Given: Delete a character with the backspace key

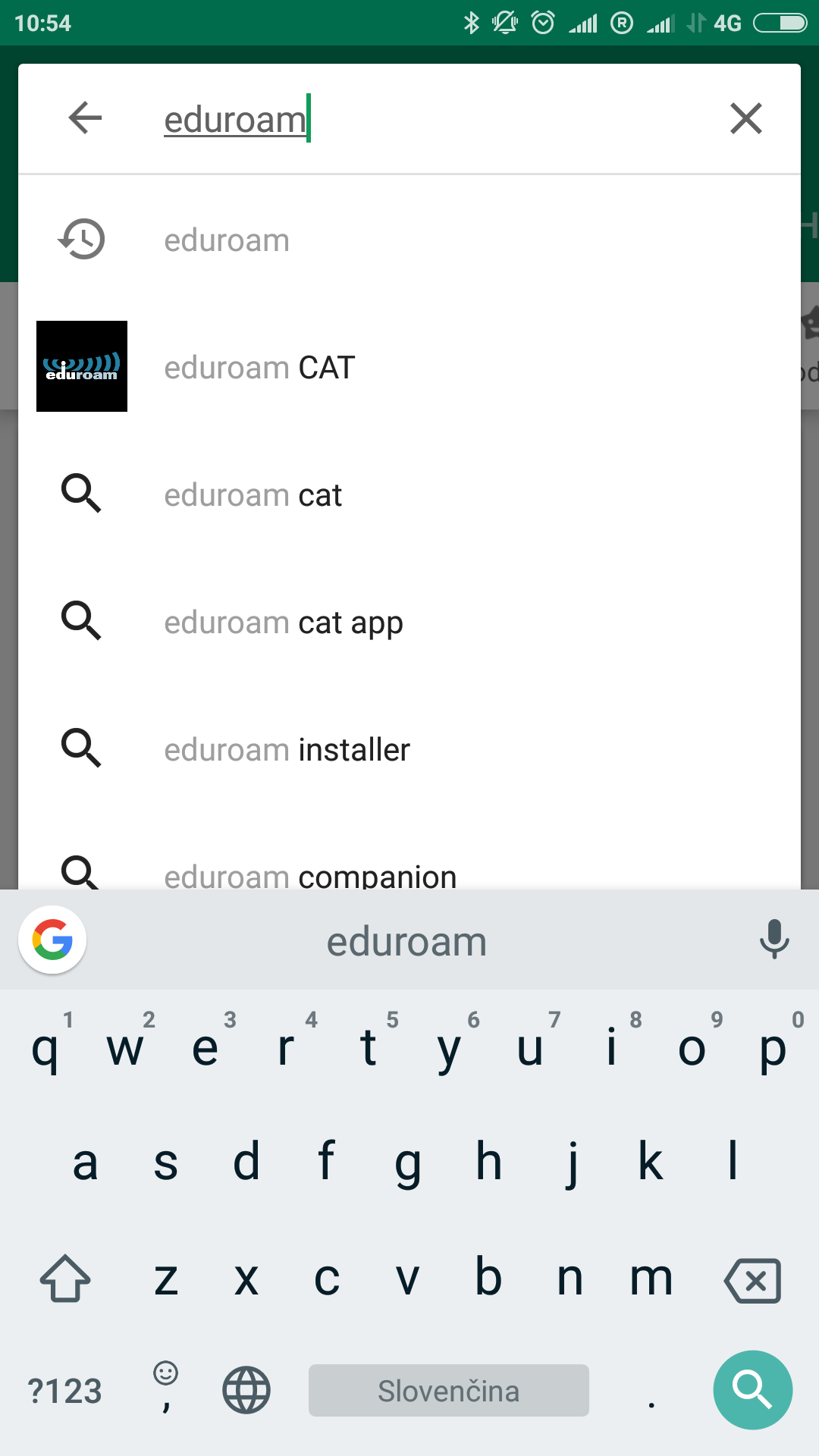Looking at the screenshot, I should (x=752, y=1280).
